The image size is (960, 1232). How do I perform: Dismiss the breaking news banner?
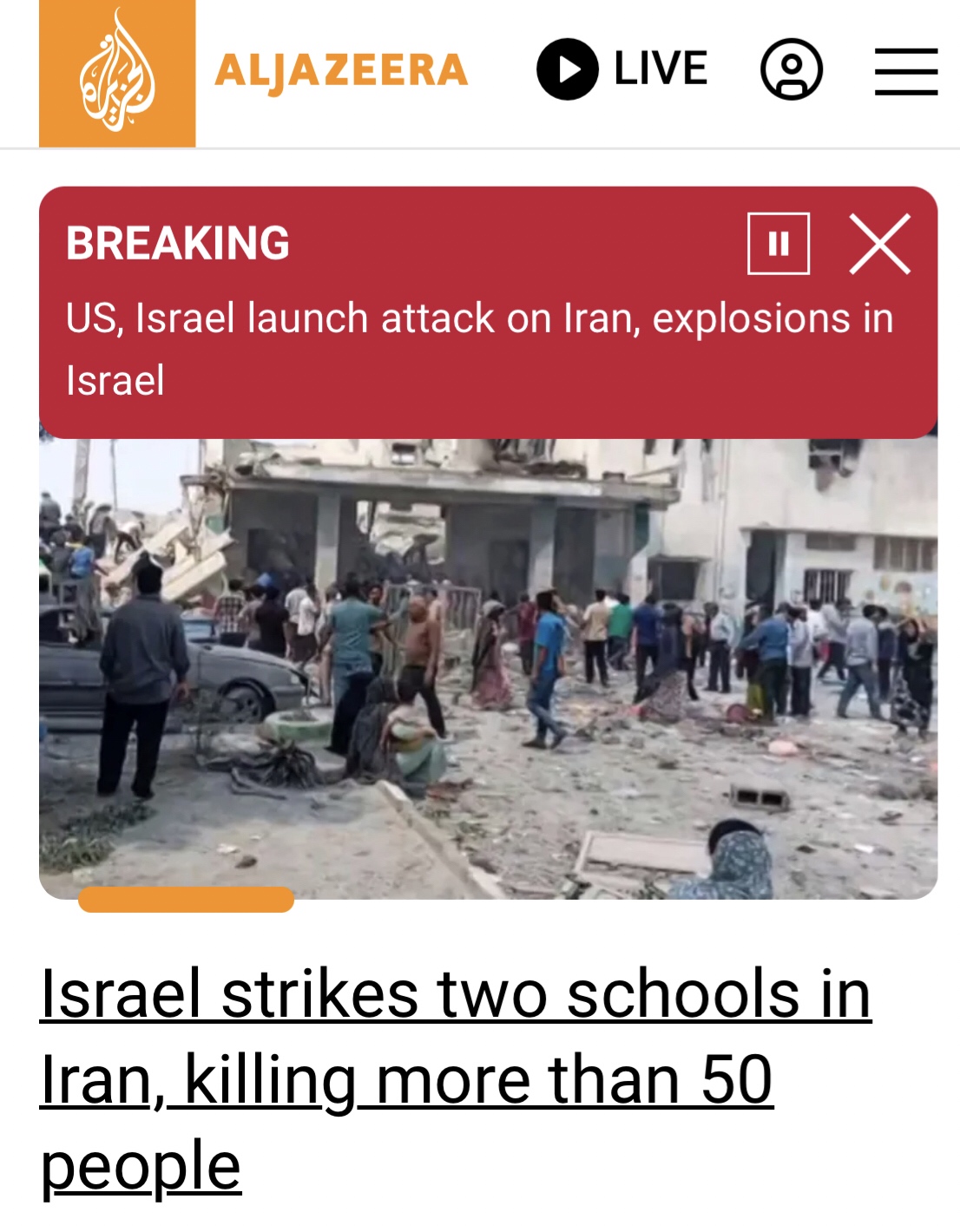[879, 244]
